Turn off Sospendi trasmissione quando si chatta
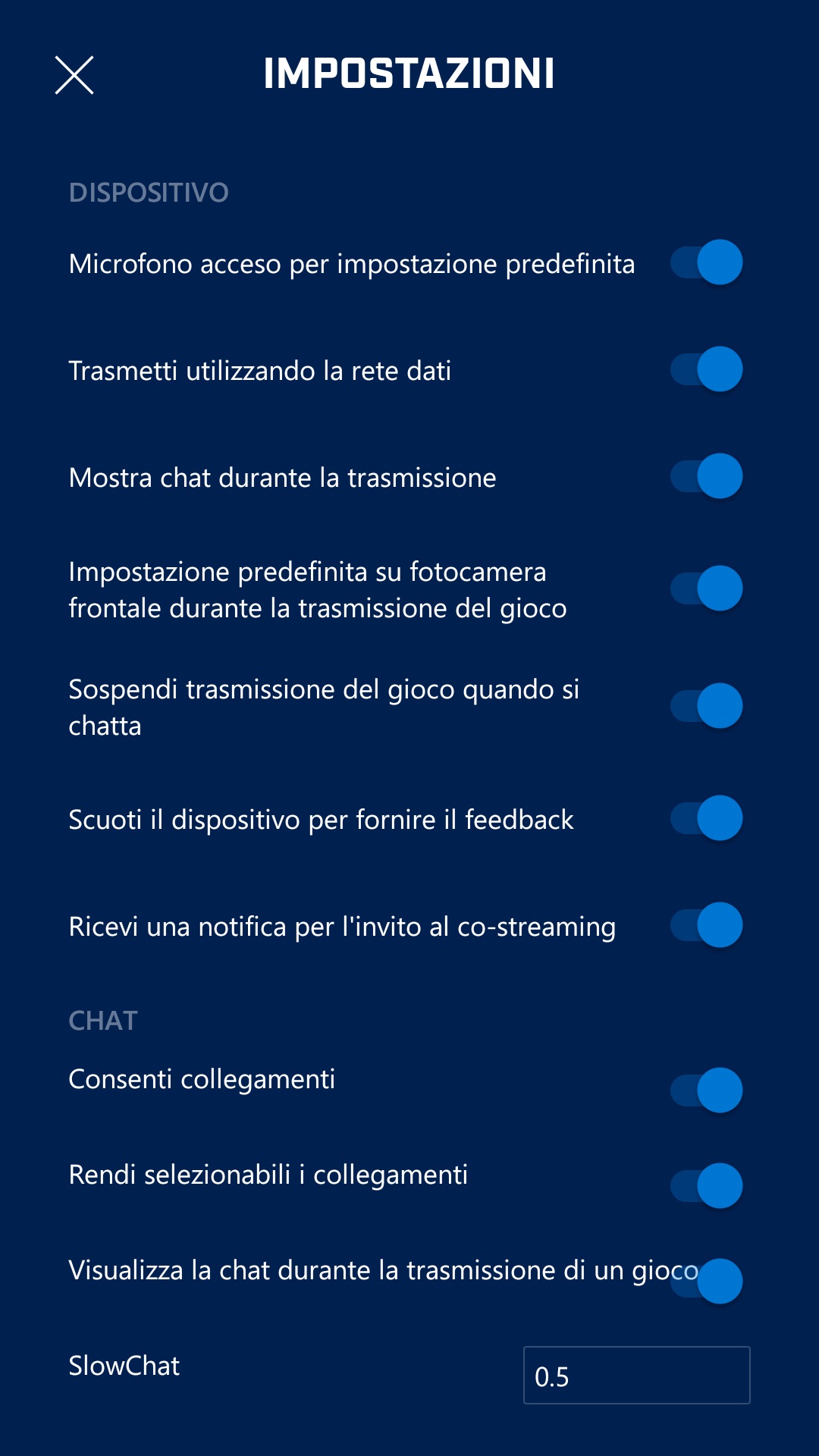 pyautogui.click(x=706, y=707)
